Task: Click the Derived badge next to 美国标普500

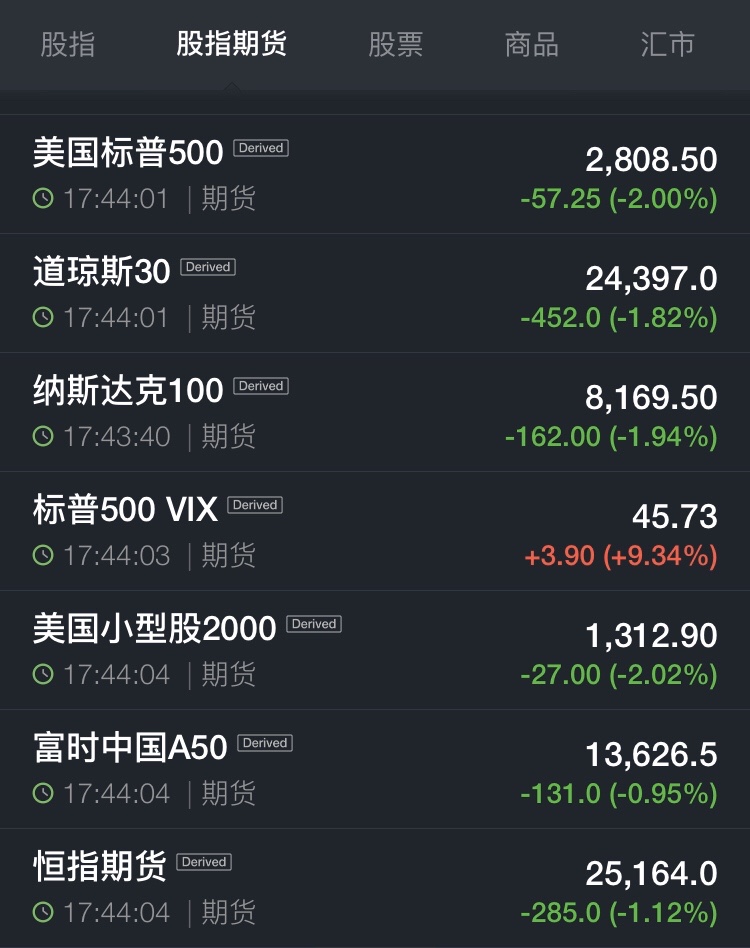Action: (260, 148)
